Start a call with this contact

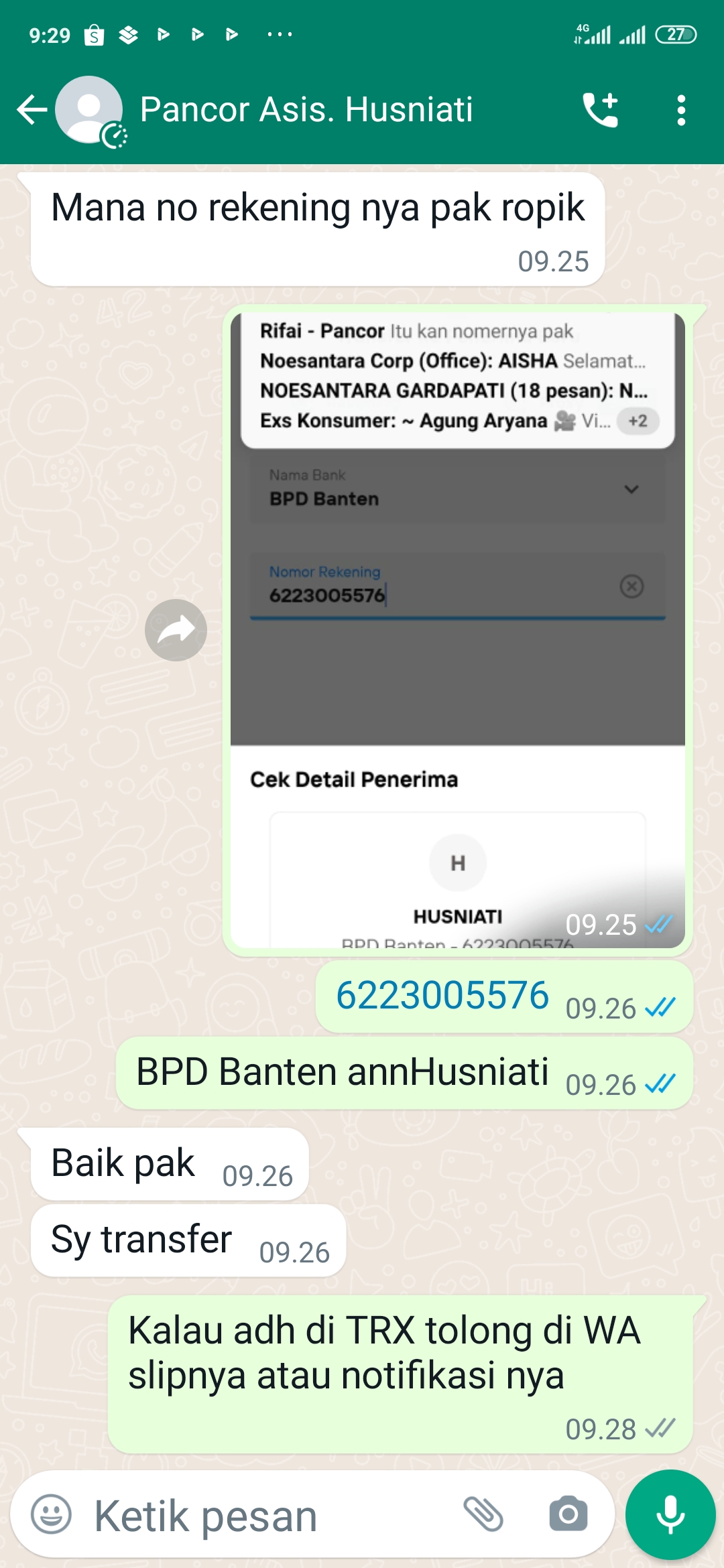(x=600, y=110)
